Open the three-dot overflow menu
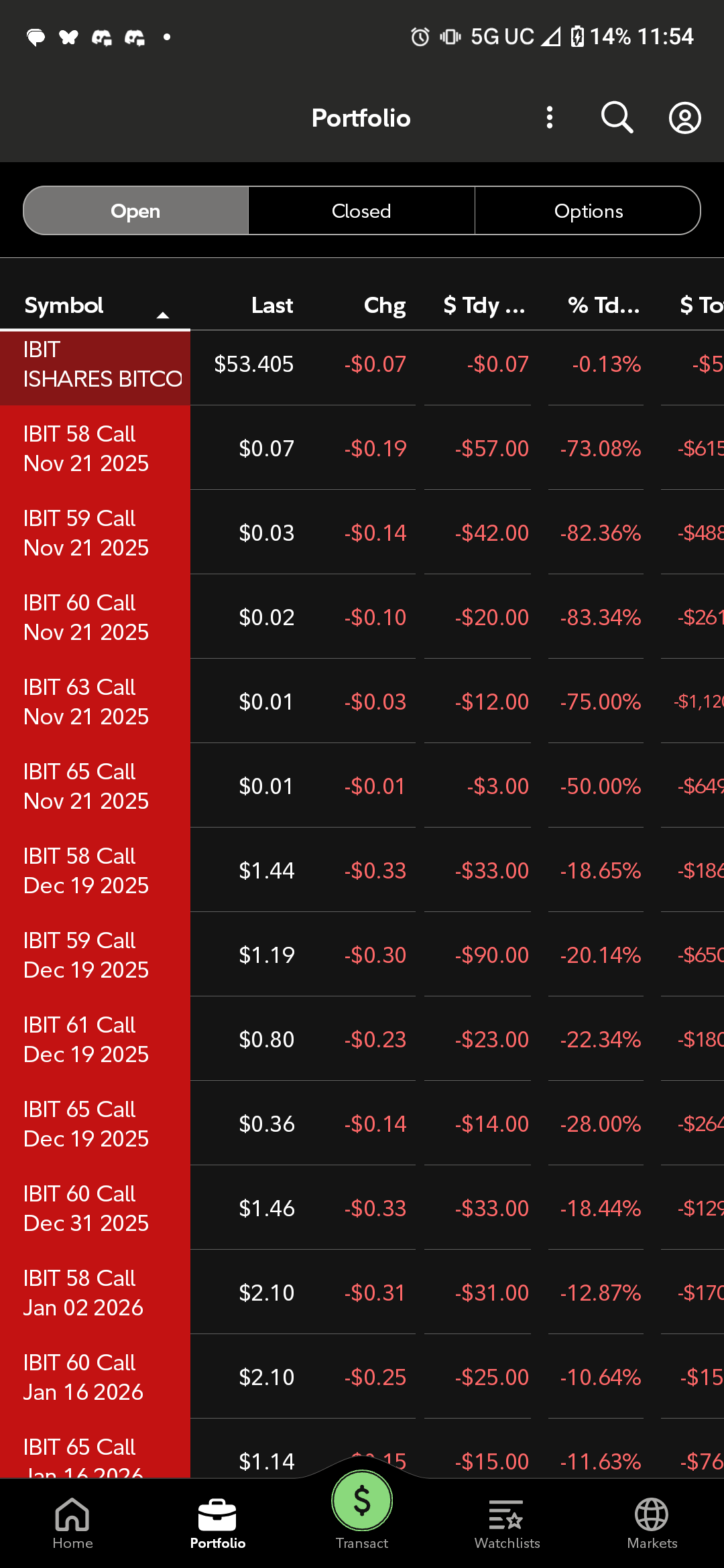 550,118
